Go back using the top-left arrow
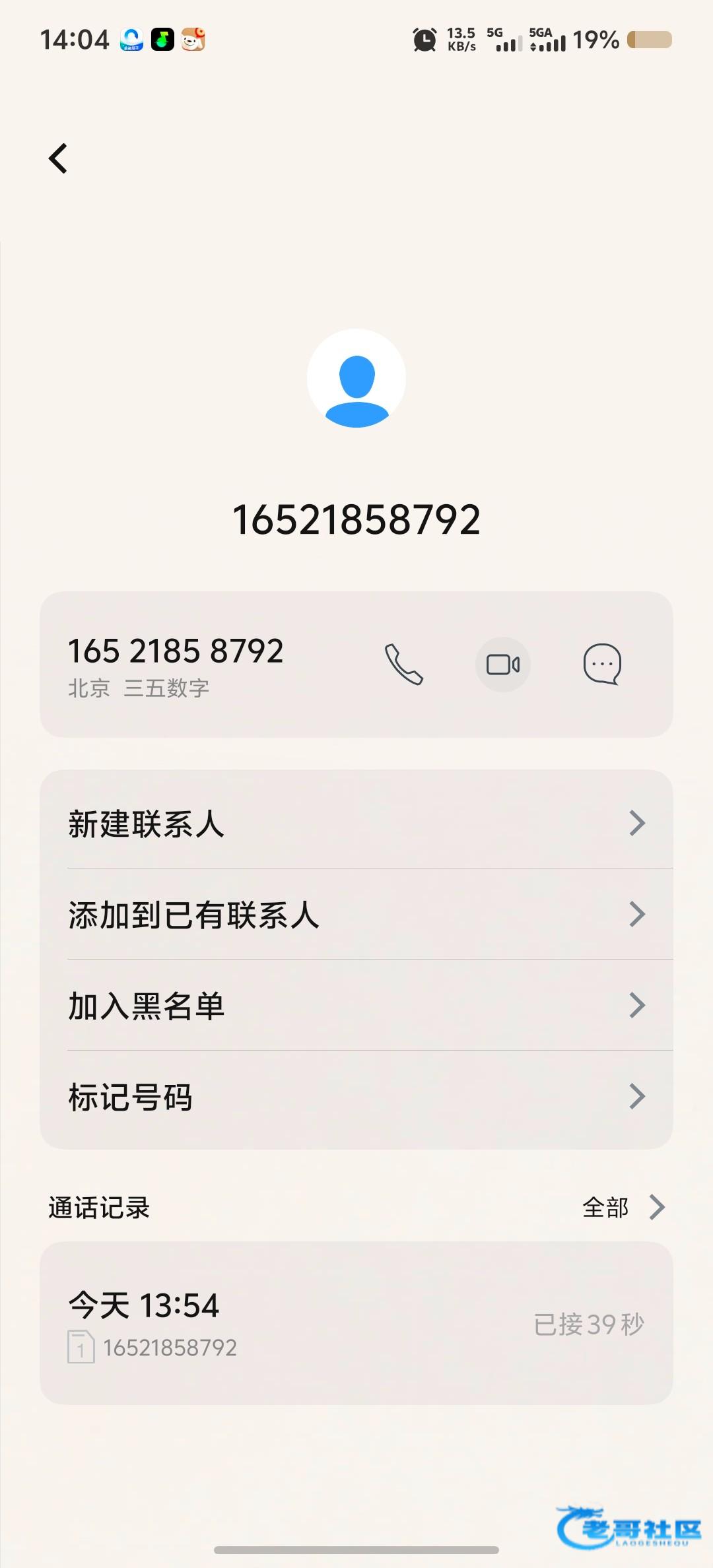The width and height of the screenshot is (713, 1568). click(x=58, y=158)
